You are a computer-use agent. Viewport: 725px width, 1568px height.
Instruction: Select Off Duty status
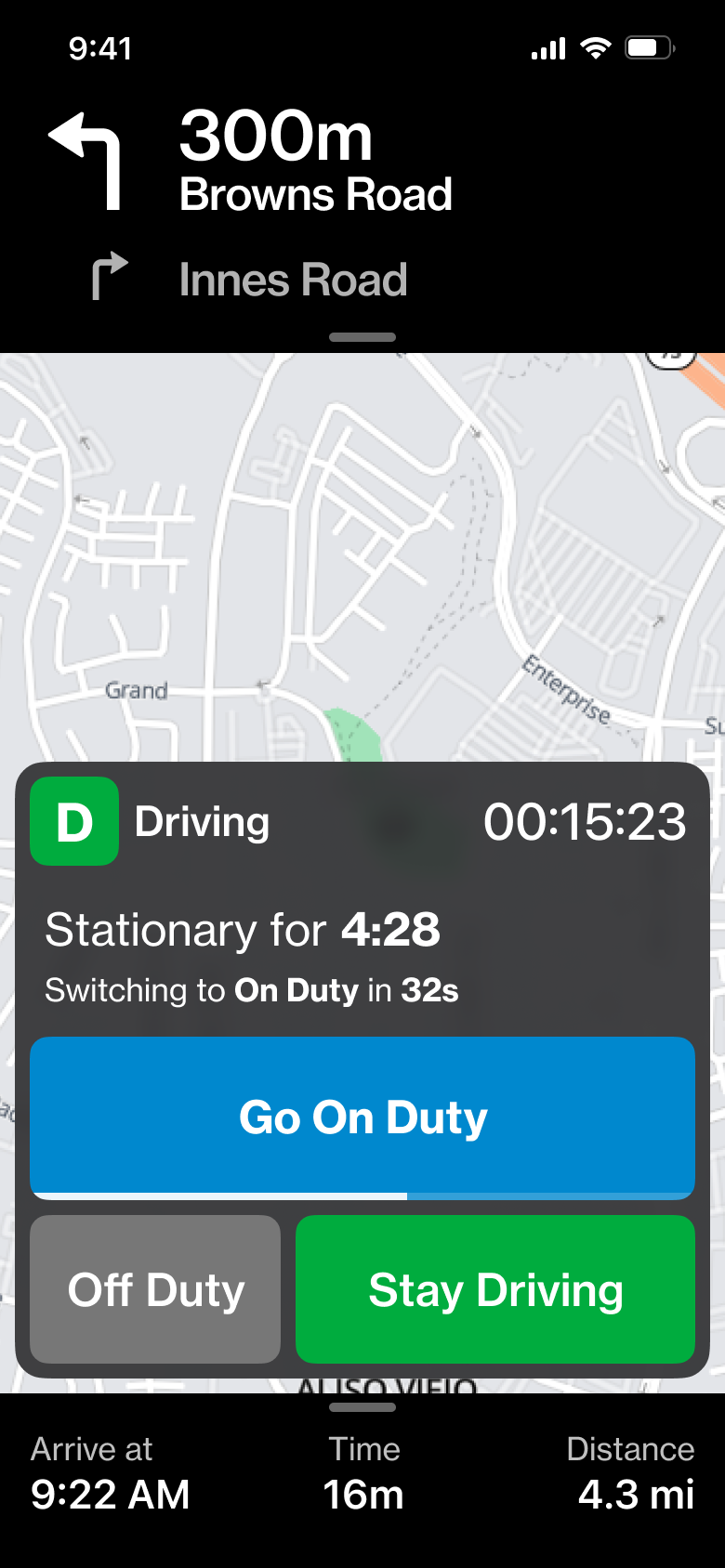click(155, 1289)
